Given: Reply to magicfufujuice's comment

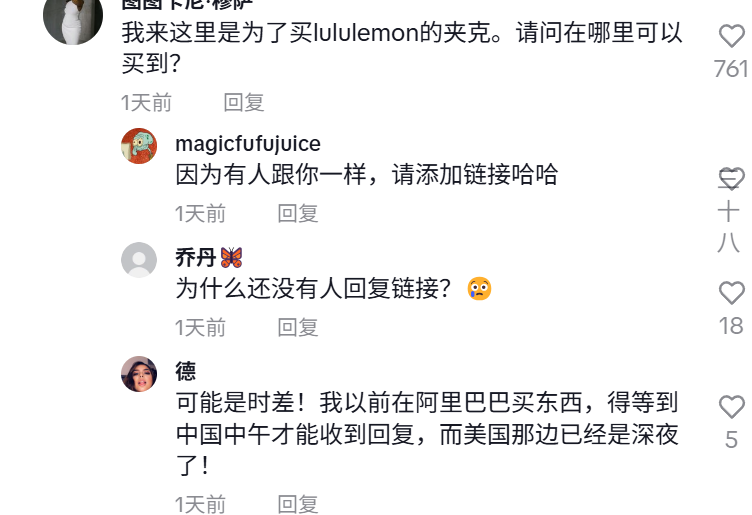Looking at the screenshot, I should (297, 213).
